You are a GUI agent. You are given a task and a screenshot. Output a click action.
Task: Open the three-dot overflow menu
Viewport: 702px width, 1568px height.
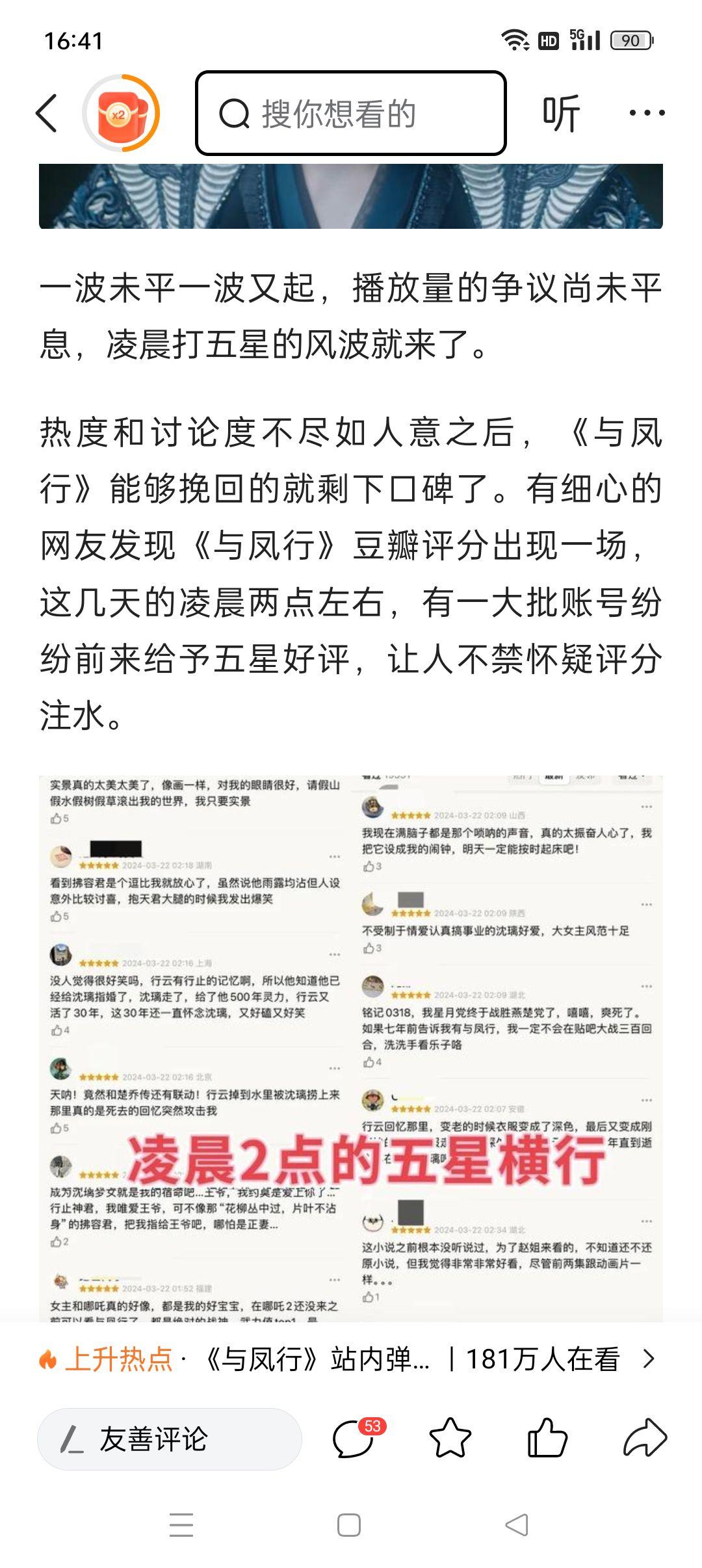point(647,113)
